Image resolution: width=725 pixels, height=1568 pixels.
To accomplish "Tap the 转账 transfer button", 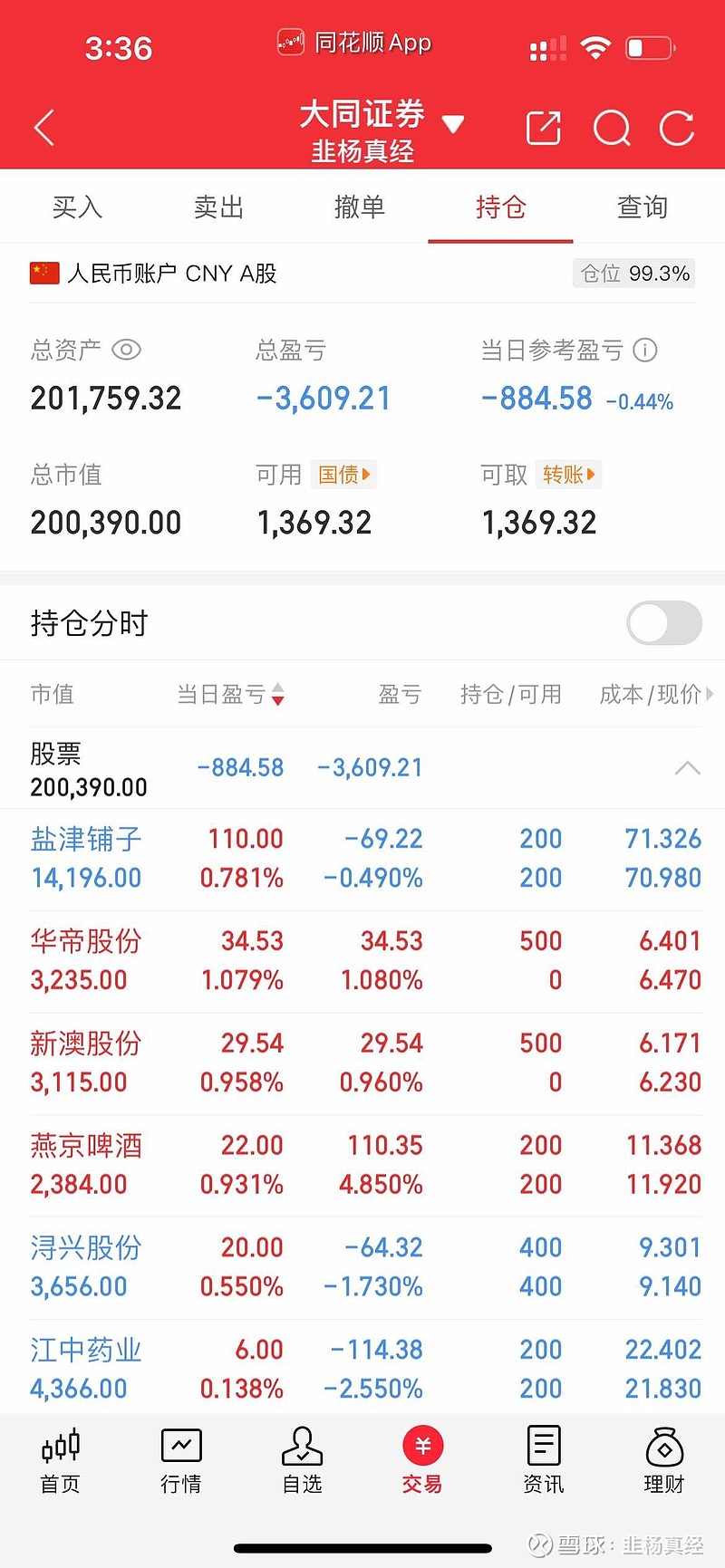I will 569,475.
